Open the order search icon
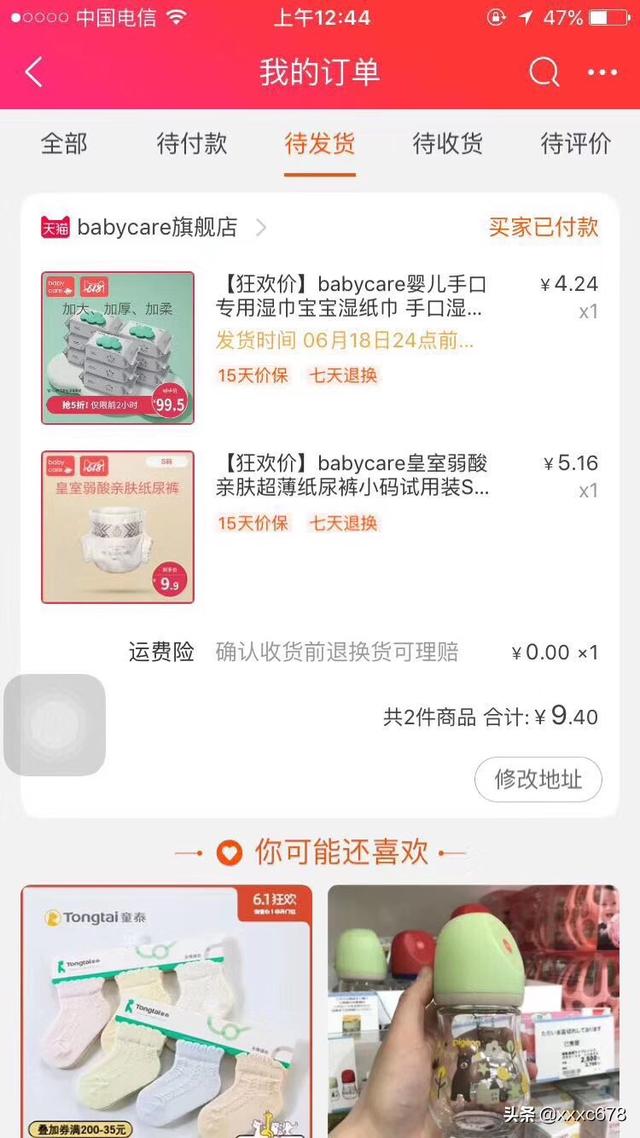This screenshot has height=1138, width=640. (544, 72)
